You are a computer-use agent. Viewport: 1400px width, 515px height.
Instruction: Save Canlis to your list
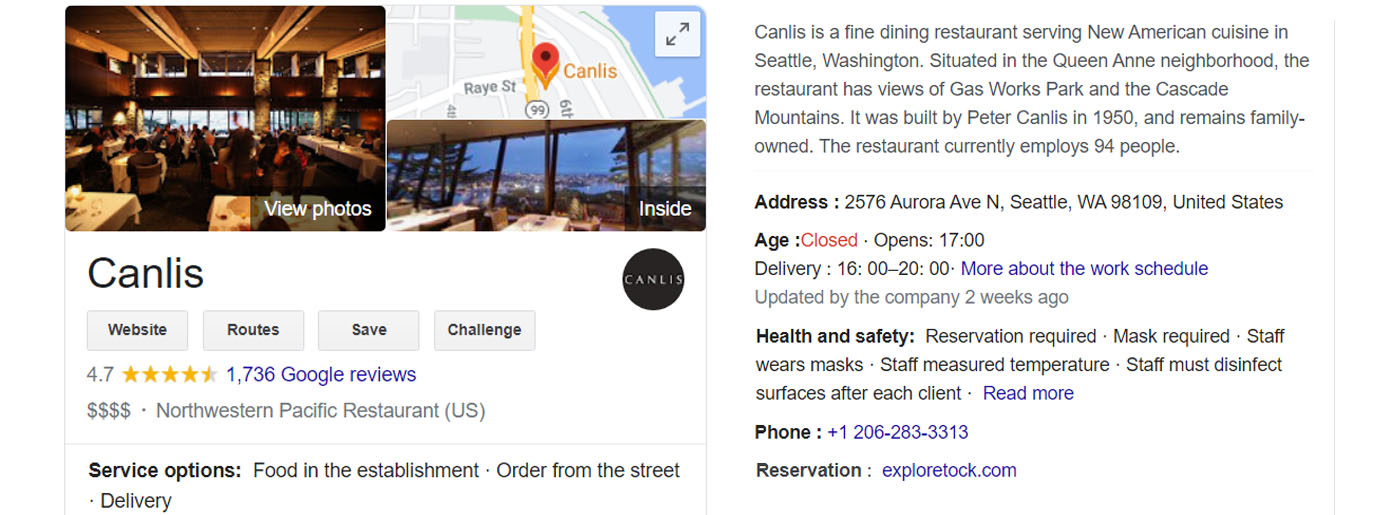[368, 330]
